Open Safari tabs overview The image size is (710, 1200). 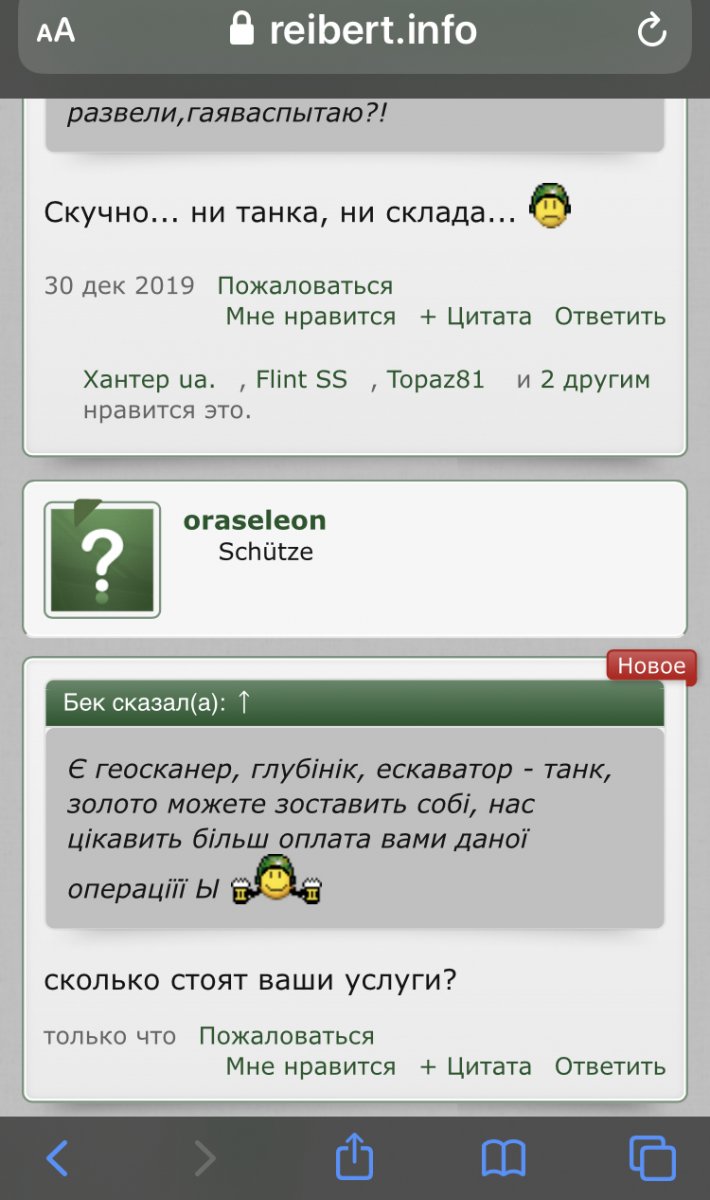coord(652,1159)
